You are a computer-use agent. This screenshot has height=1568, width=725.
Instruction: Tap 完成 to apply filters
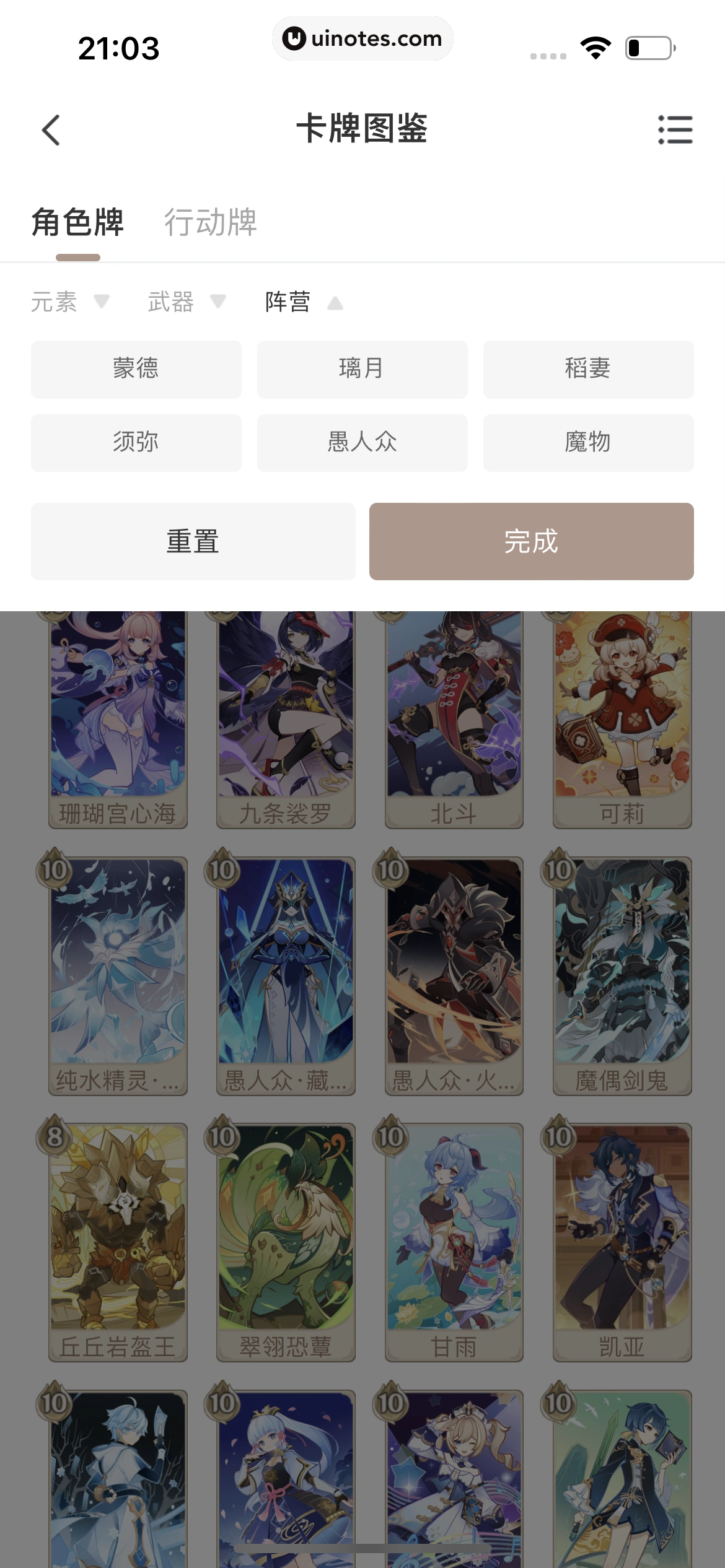pos(531,541)
